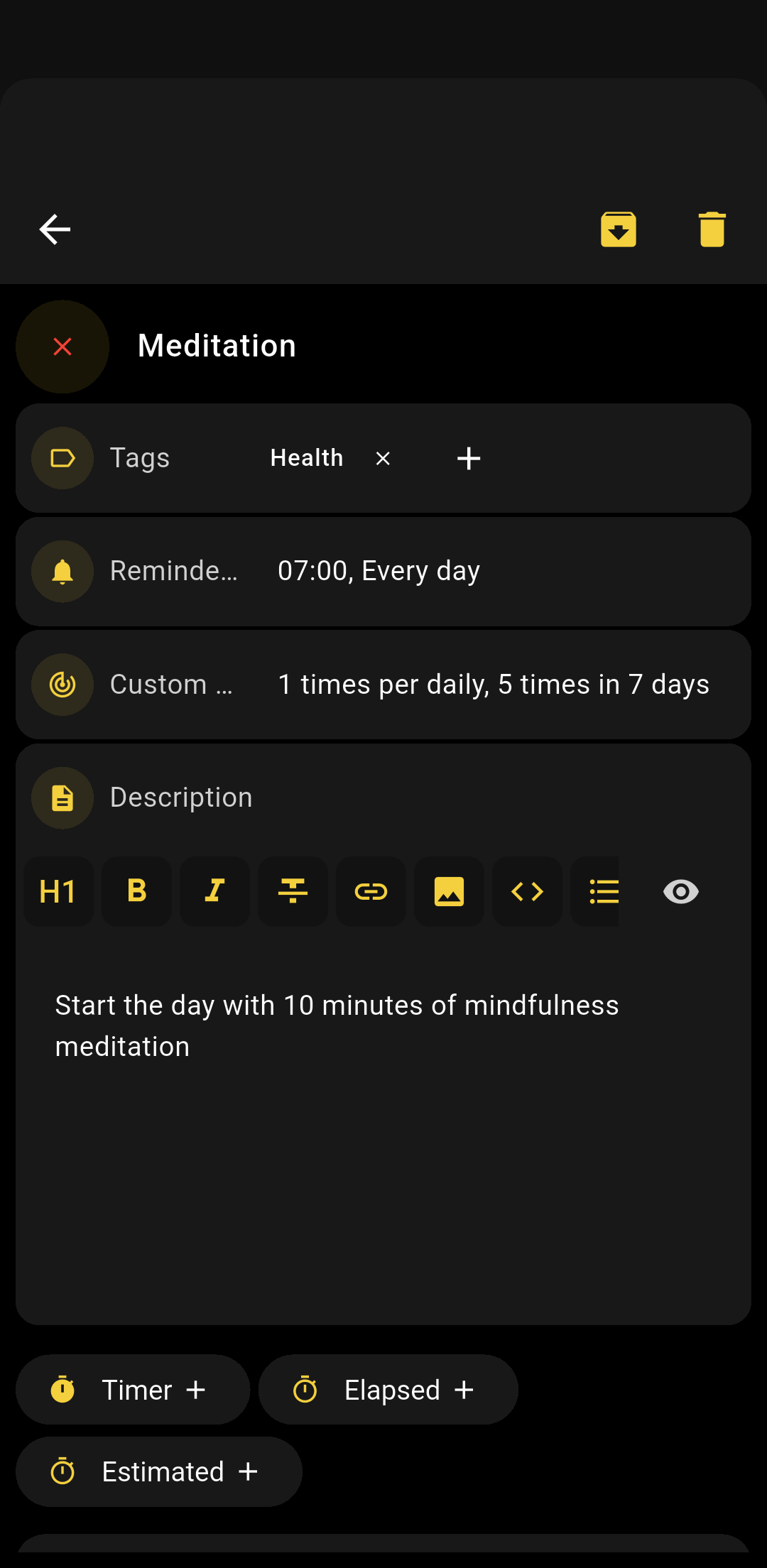Insert a code block
The height and width of the screenshot is (1568, 767).
coord(527,891)
